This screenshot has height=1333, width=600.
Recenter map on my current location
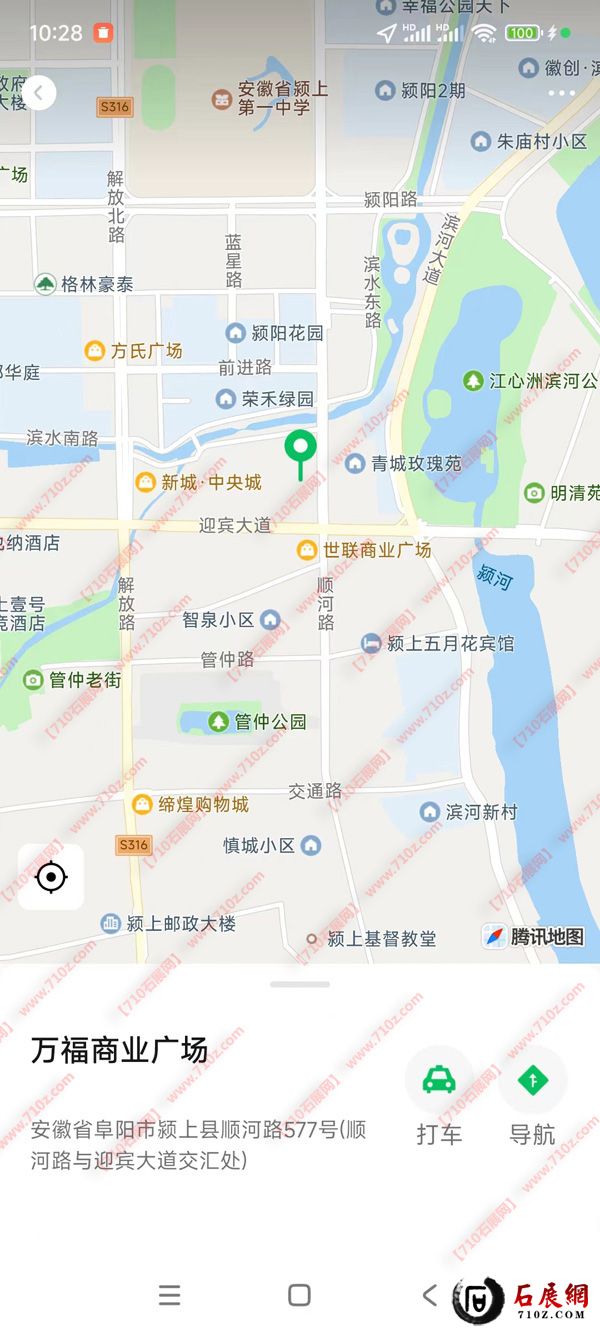[x=51, y=877]
